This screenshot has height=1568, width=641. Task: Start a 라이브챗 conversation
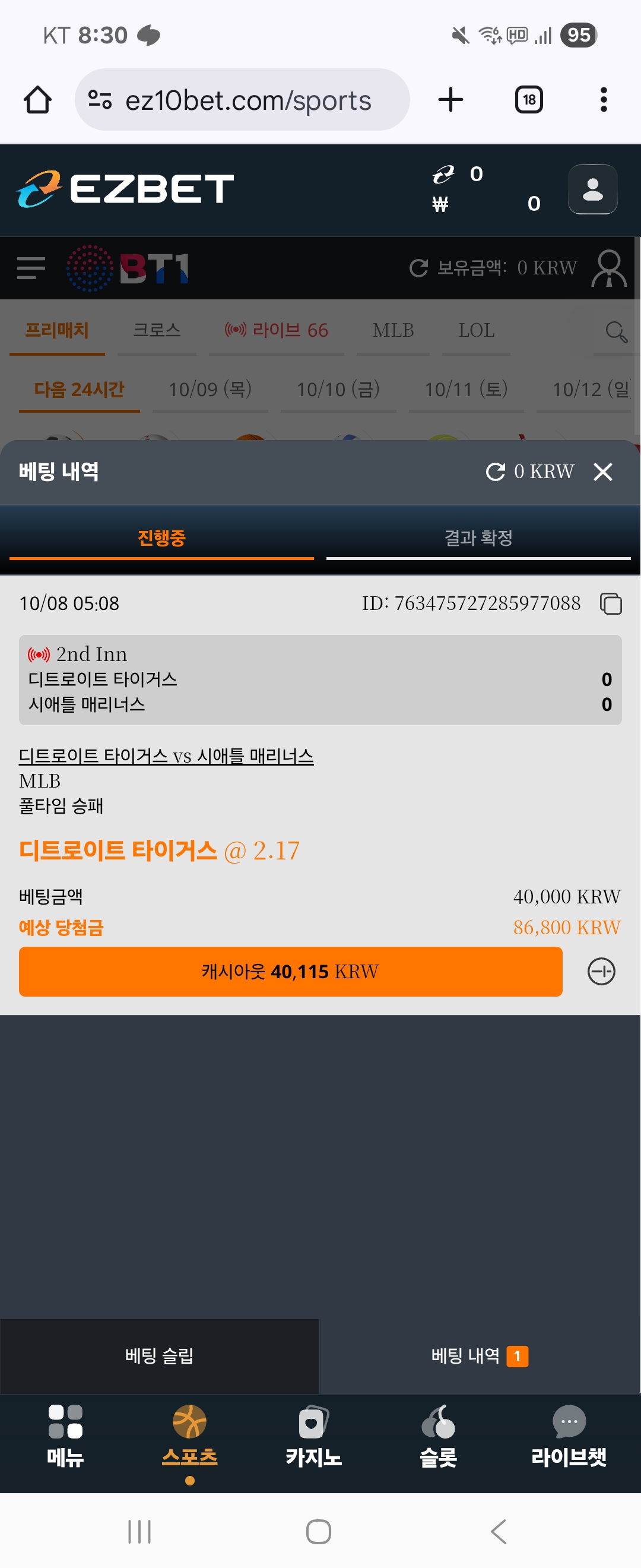[x=569, y=1435]
